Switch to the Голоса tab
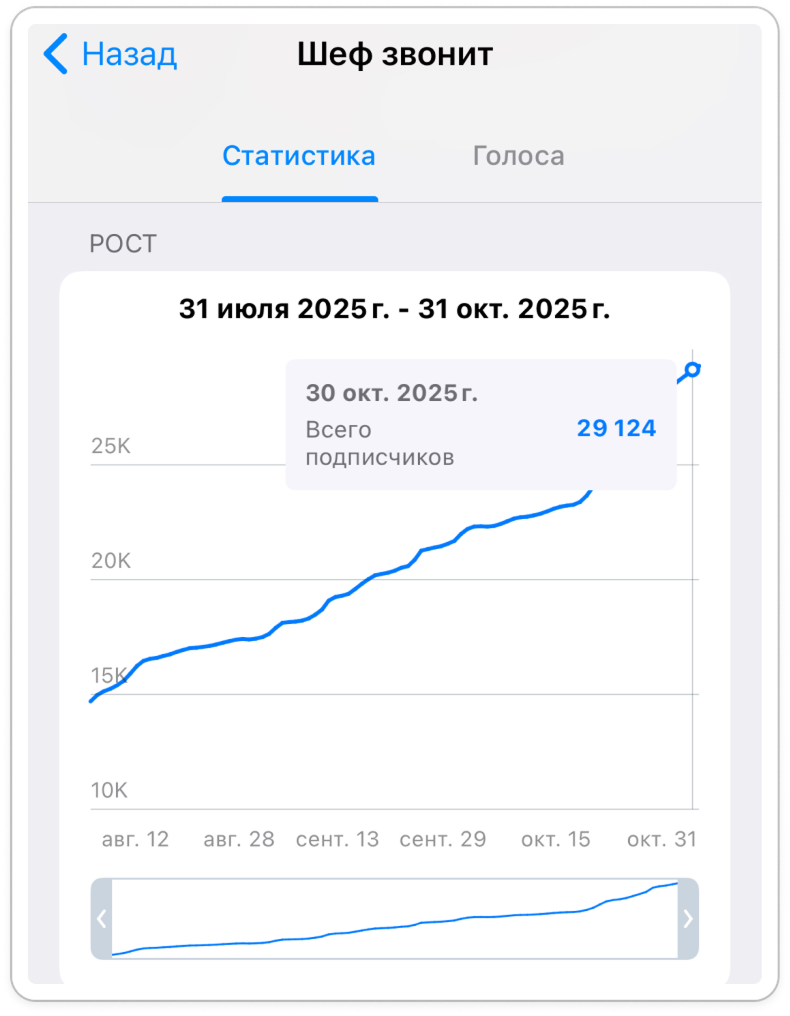This screenshot has height=1016, width=790. coord(518,156)
